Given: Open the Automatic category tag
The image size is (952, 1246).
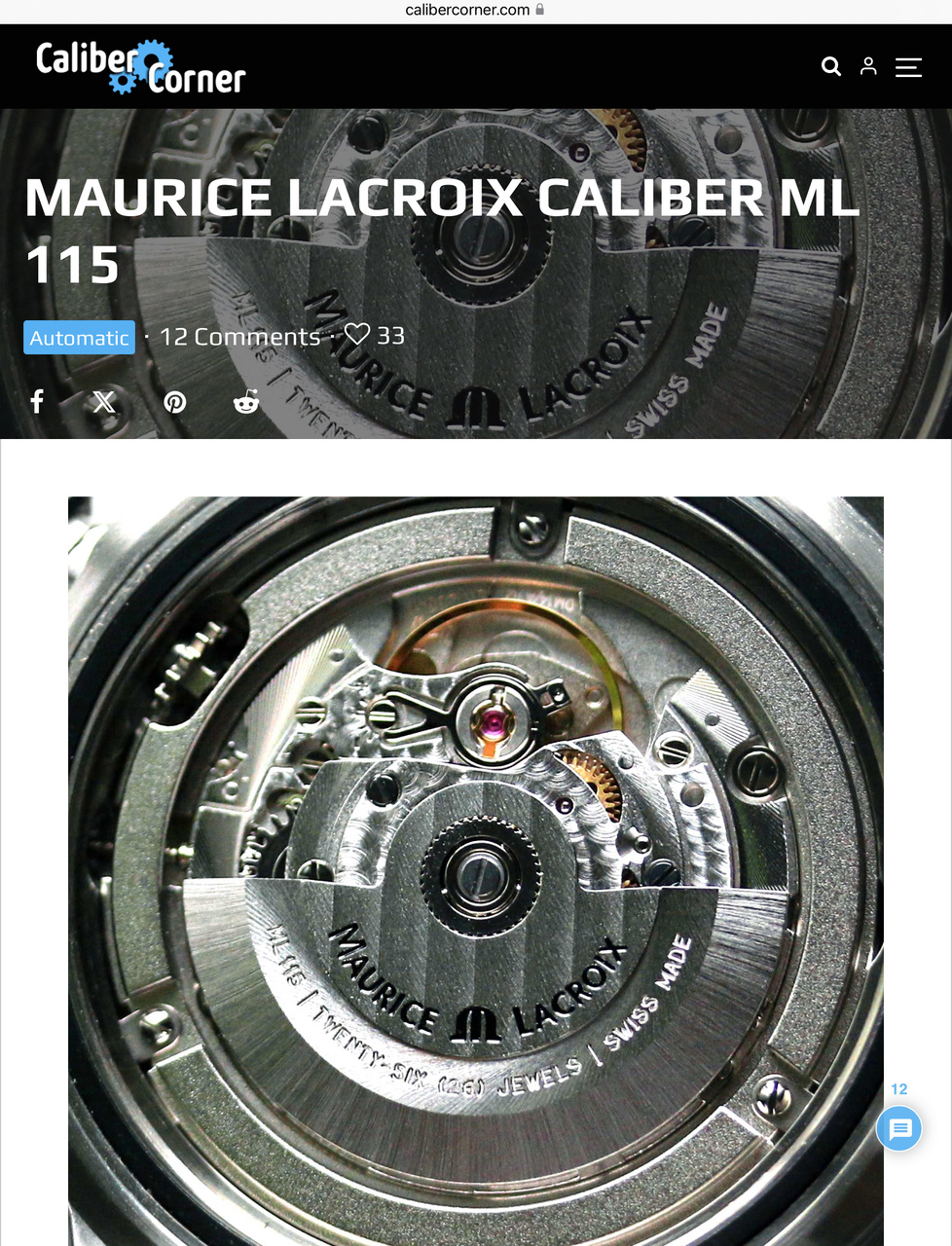Looking at the screenshot, I should (79, 338).
